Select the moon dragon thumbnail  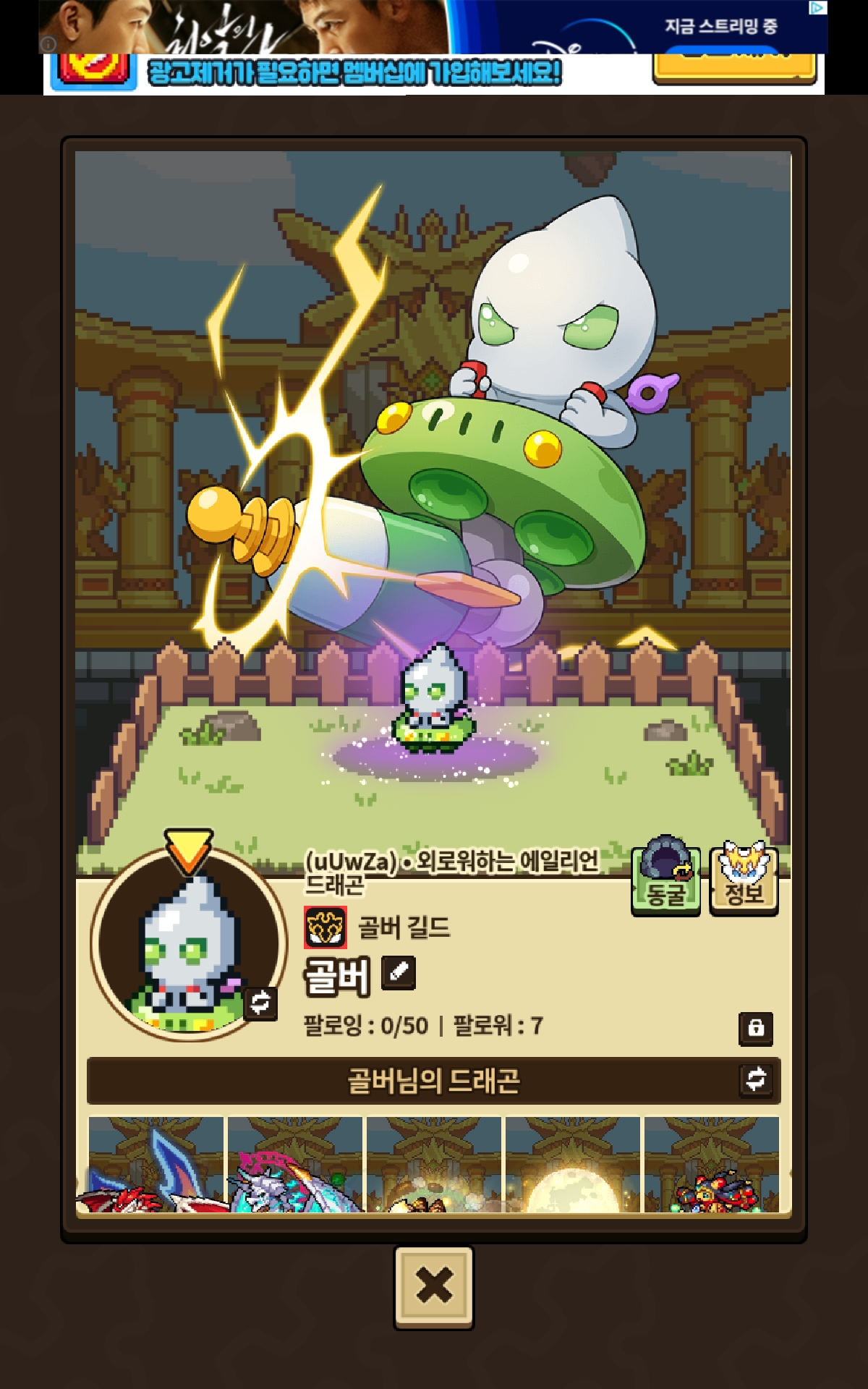click(x=572, y=1165)
